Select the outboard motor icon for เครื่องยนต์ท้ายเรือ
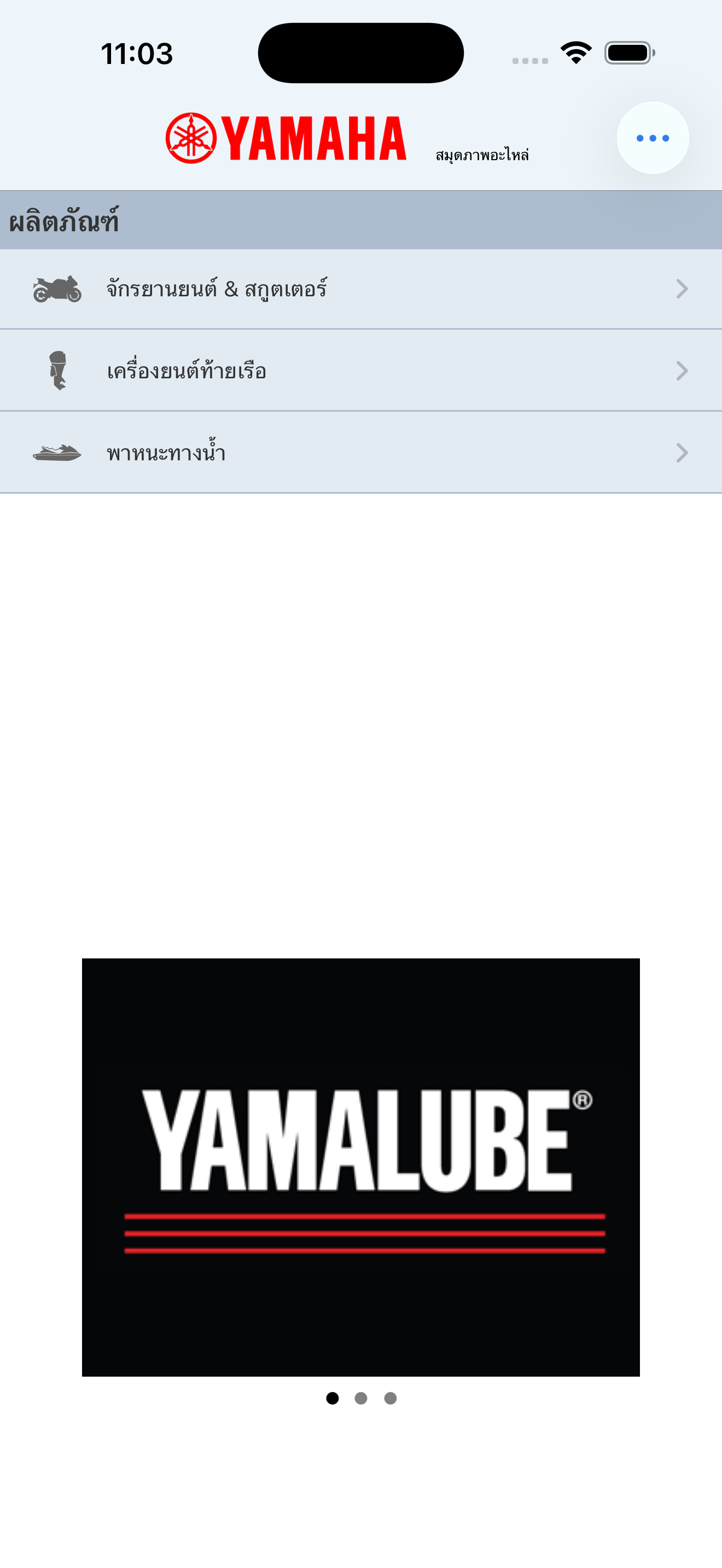 (59, 370)
